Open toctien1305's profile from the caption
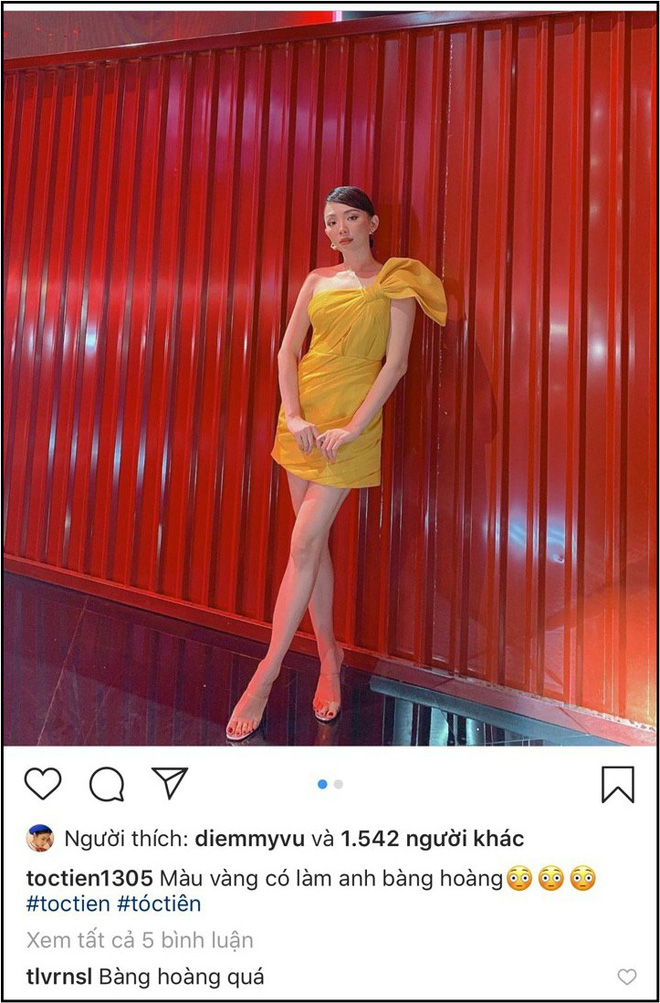 [x=88, y=878]
